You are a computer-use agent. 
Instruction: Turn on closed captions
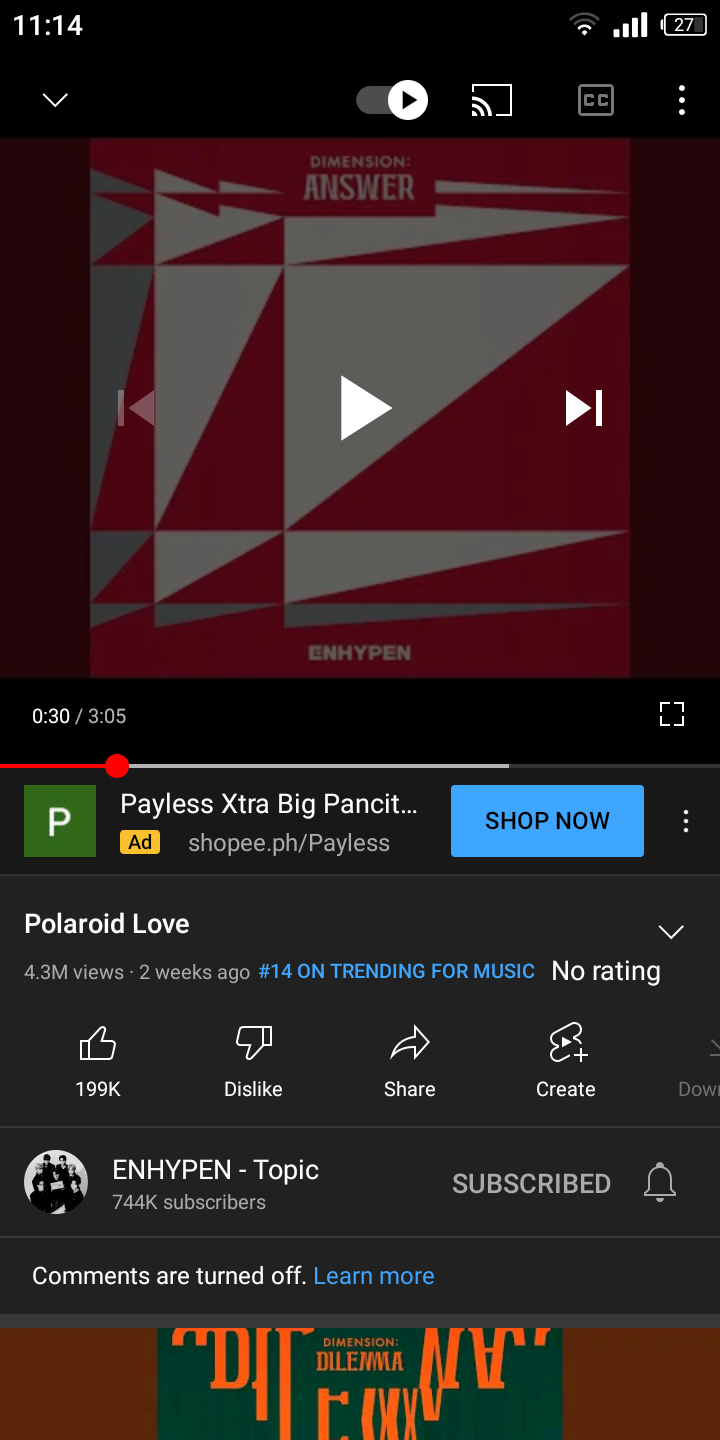(x=596, y=100)
